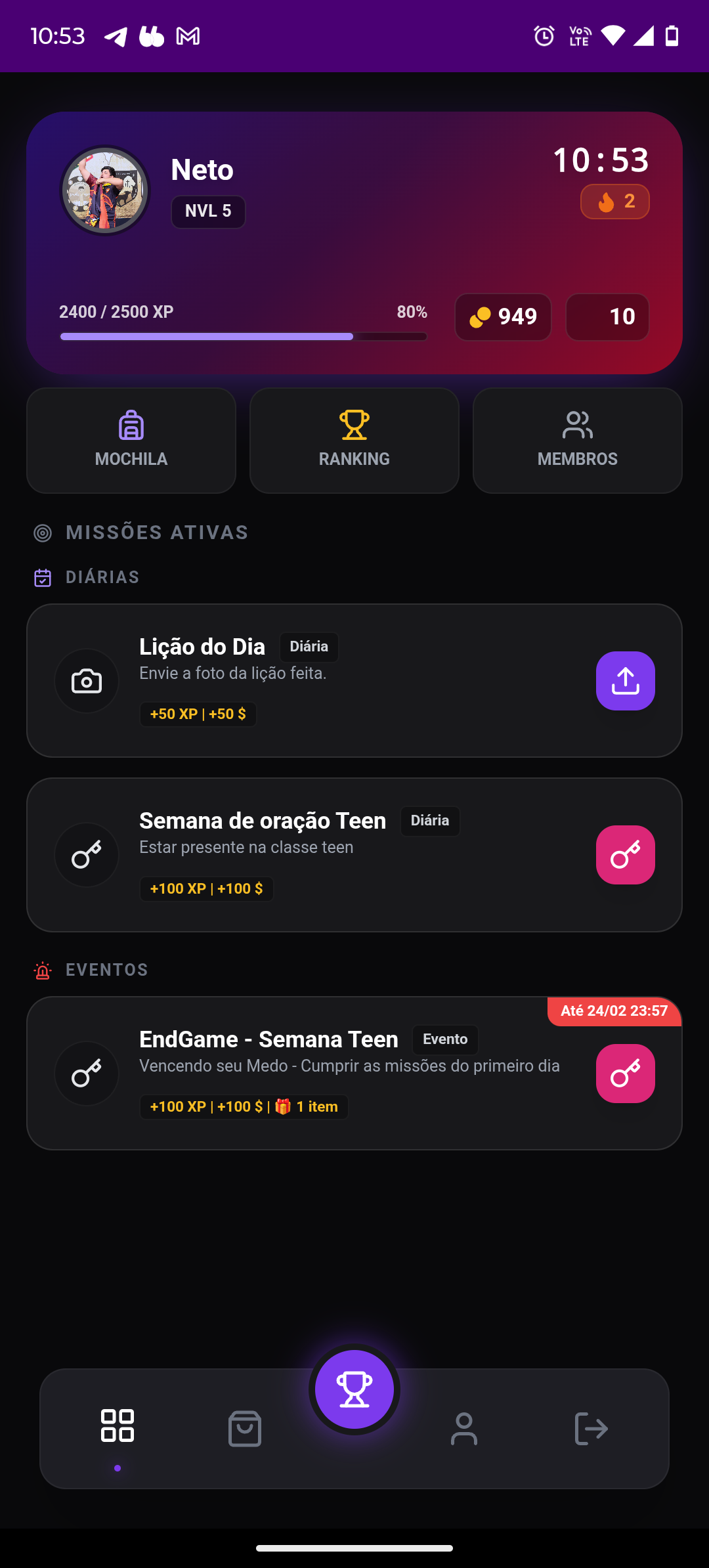View the Membros list

pyautogui.click(x=578, y=440)
